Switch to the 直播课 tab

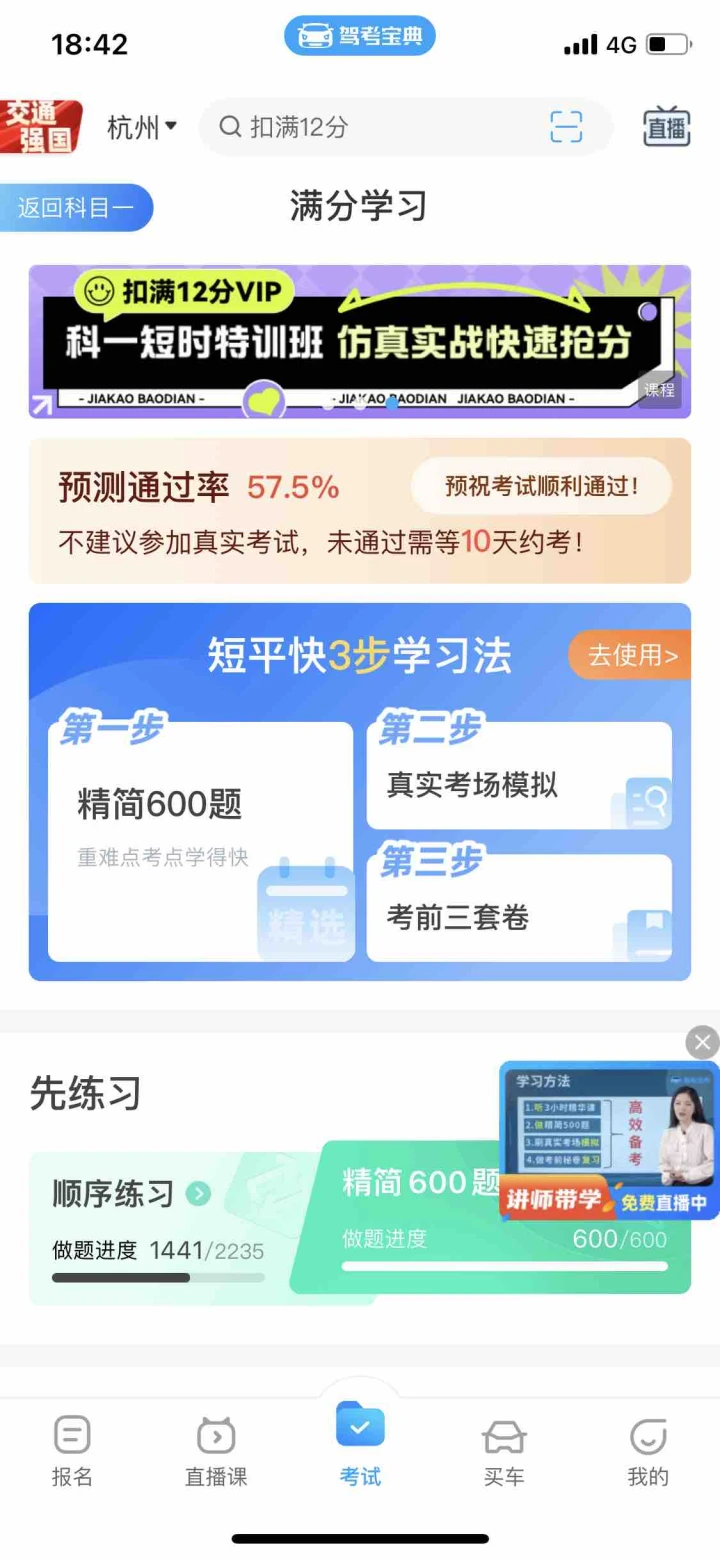pos(216,1450)
